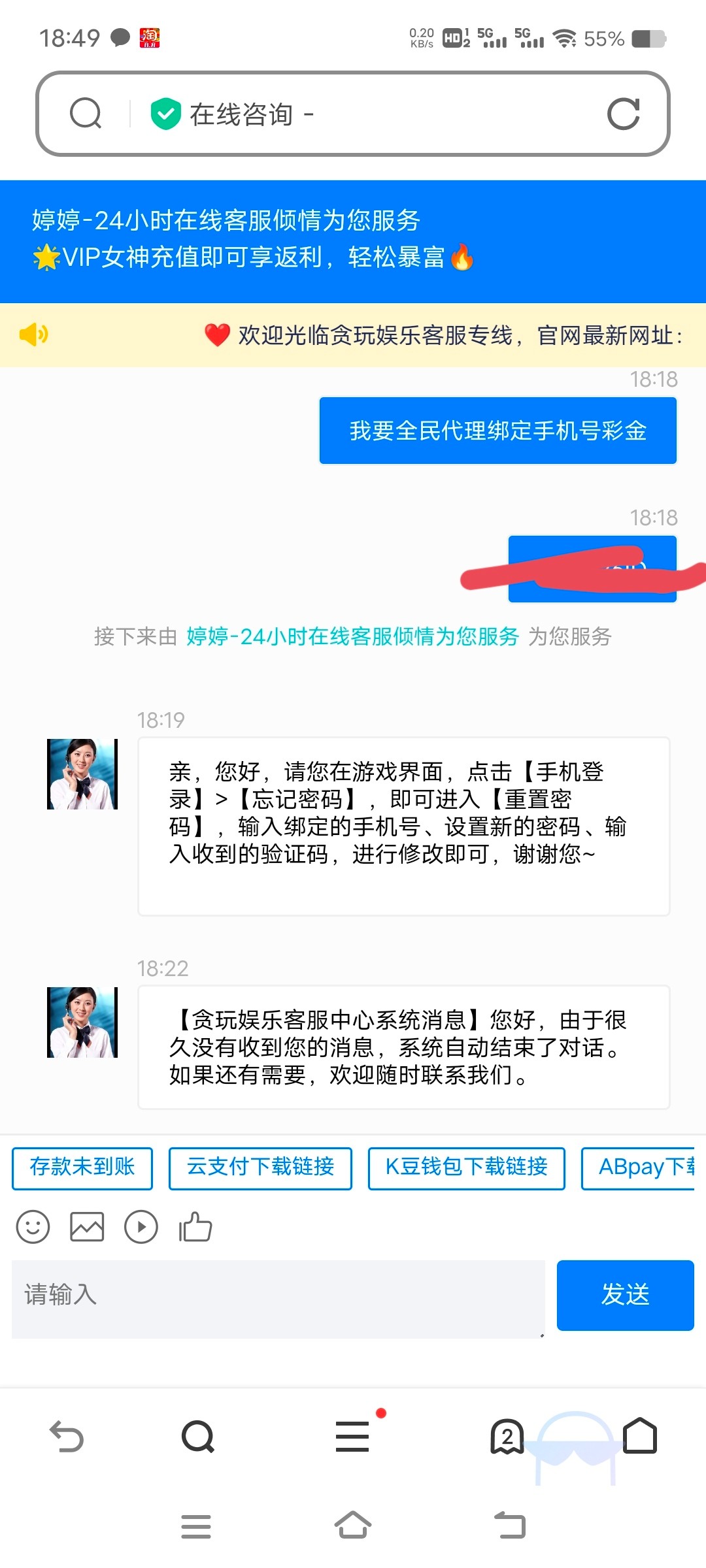Image resolution: width=706 pixels, height=1568 pixels.
Task: Open the system home screen
Action: 353,1526
